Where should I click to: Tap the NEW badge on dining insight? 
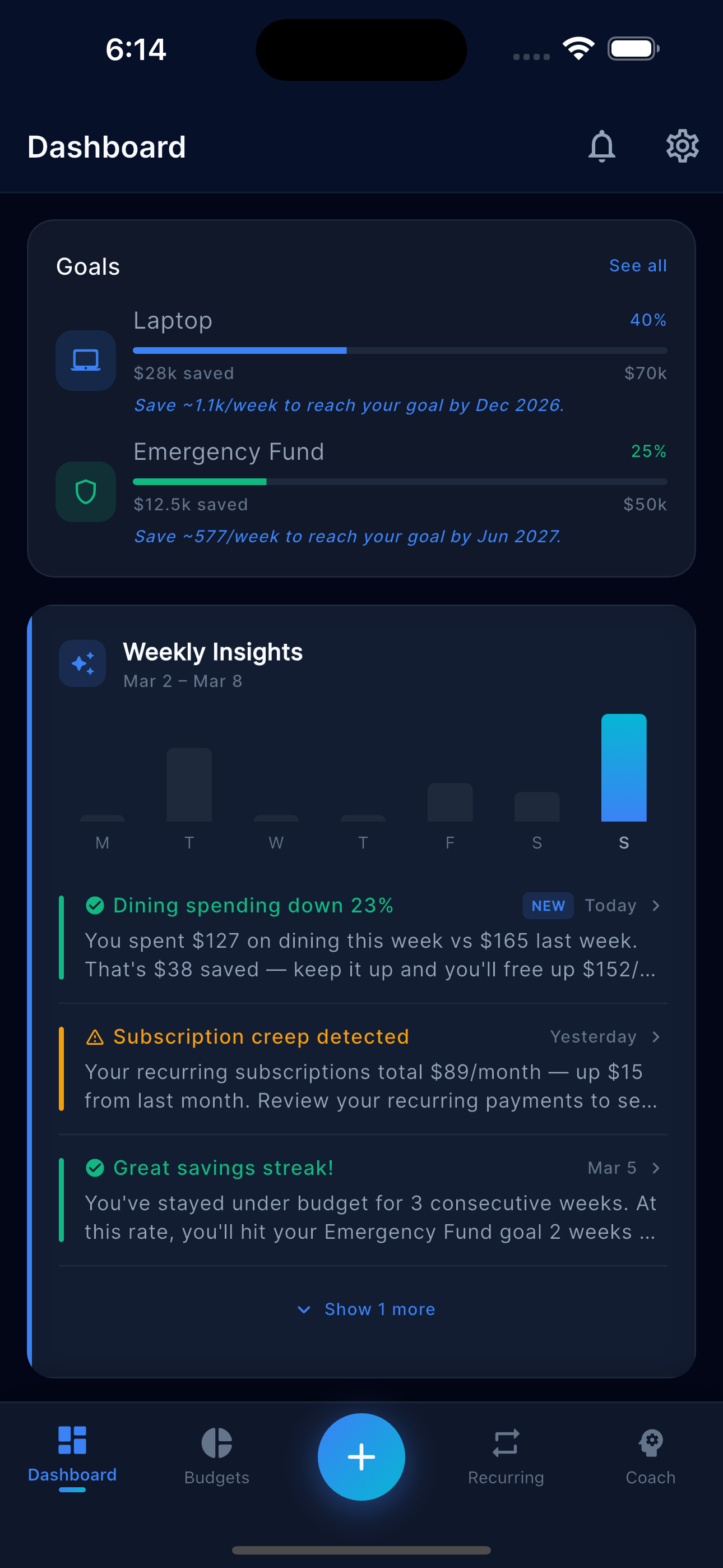(547, 905)
